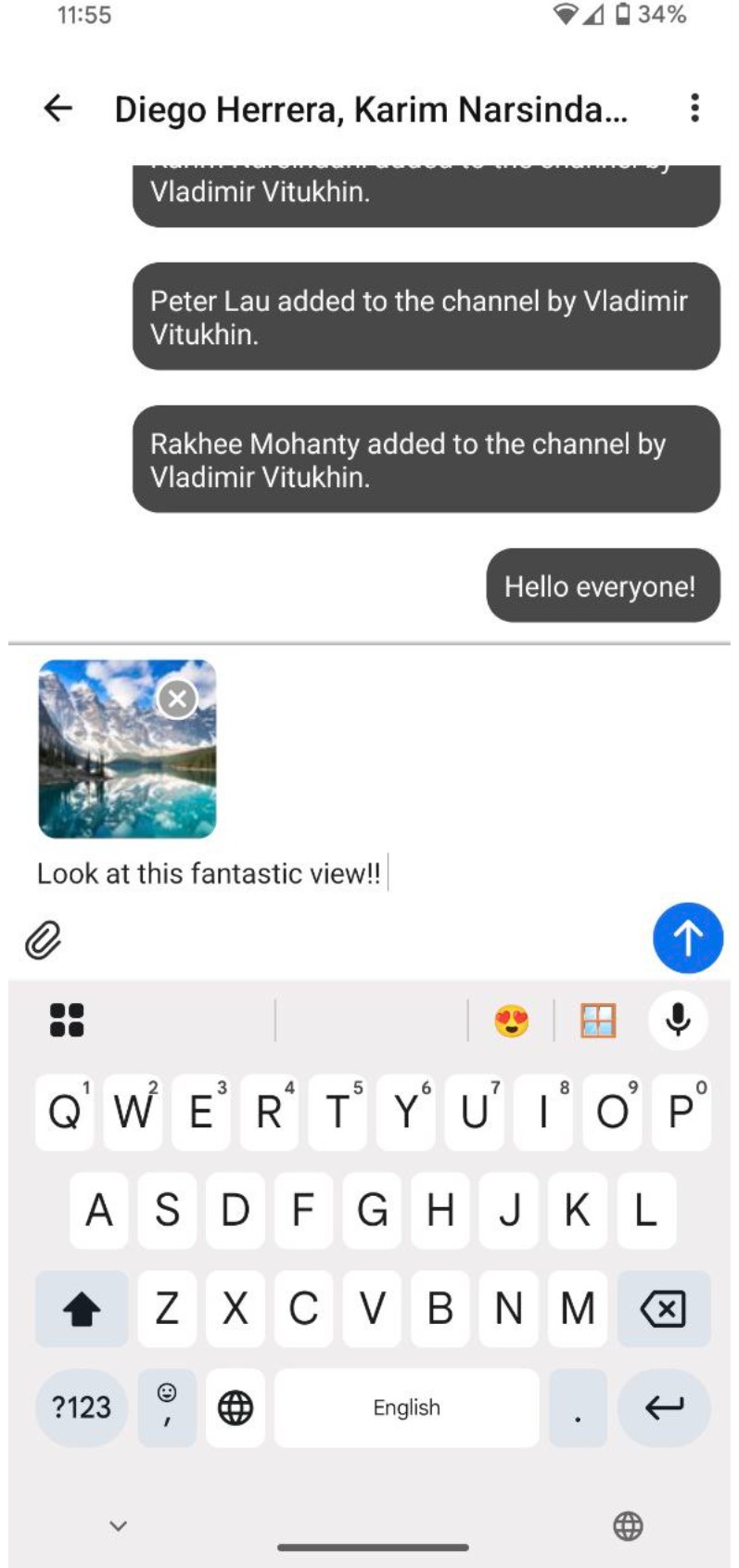Change keyboard language with globe key
The height and width of the screenshot is (1568, 739).
coord(235,1407)
